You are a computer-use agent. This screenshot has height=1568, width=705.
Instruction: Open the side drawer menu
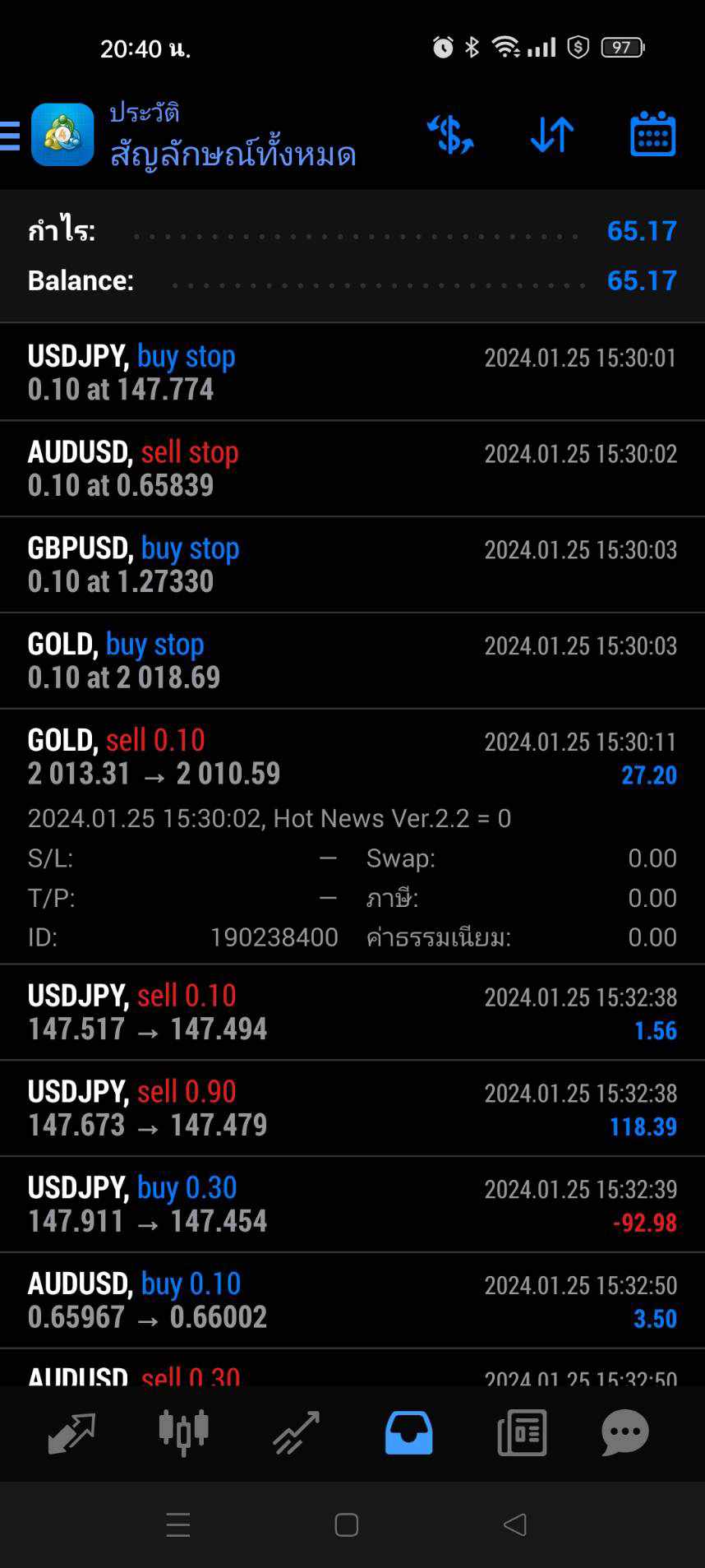pyautogui.click(x=11, y=136)
